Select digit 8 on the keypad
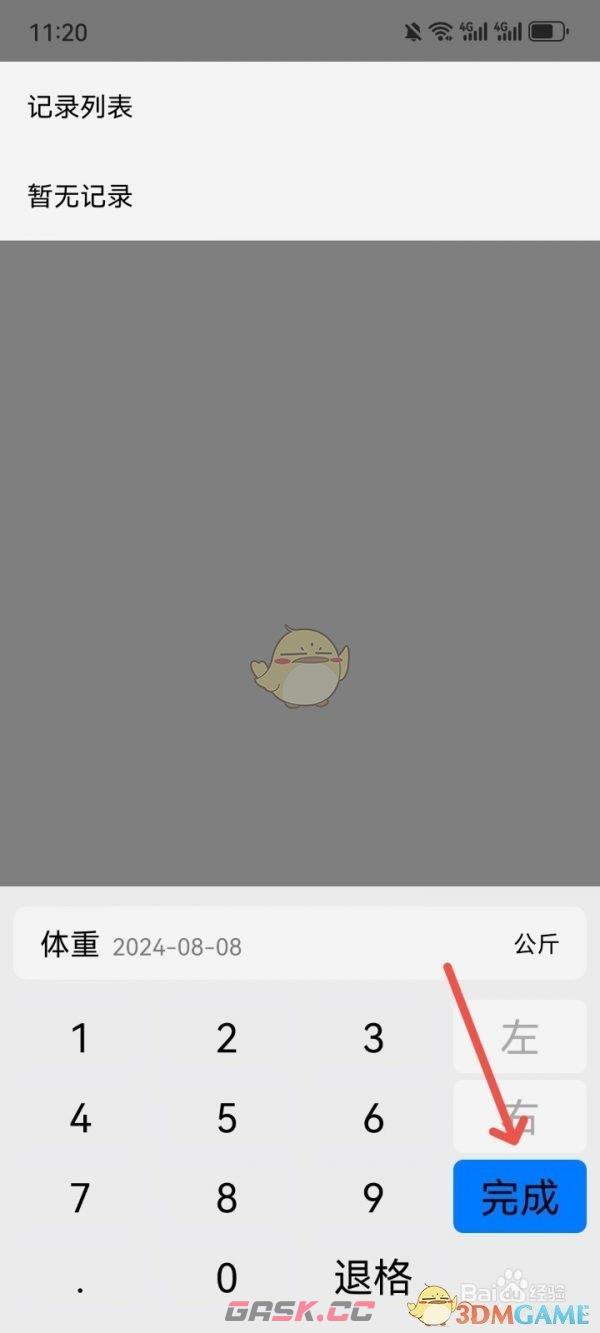The image size is (600, 1333). coord(227,1197)
